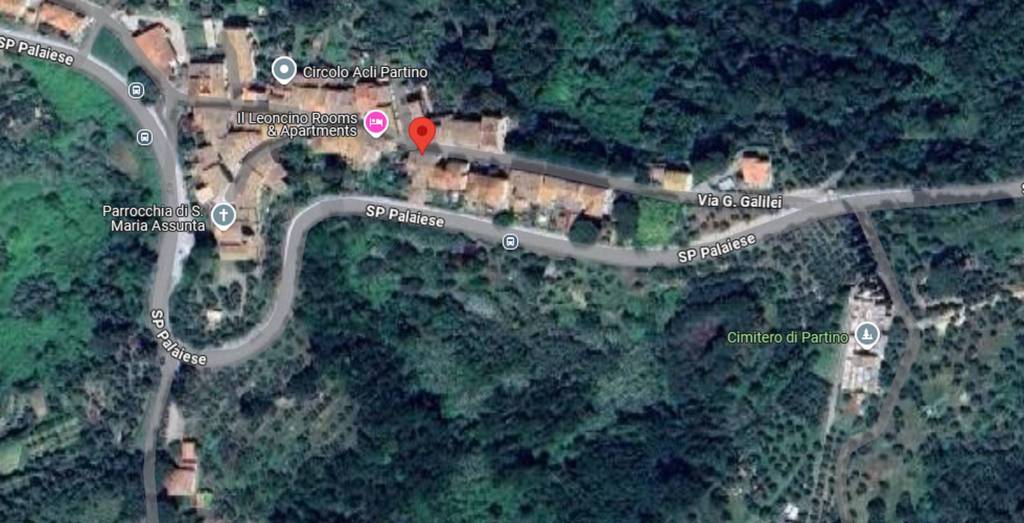Tap the bus stop below Via G. Galilei houses

(x=510, y=241)
